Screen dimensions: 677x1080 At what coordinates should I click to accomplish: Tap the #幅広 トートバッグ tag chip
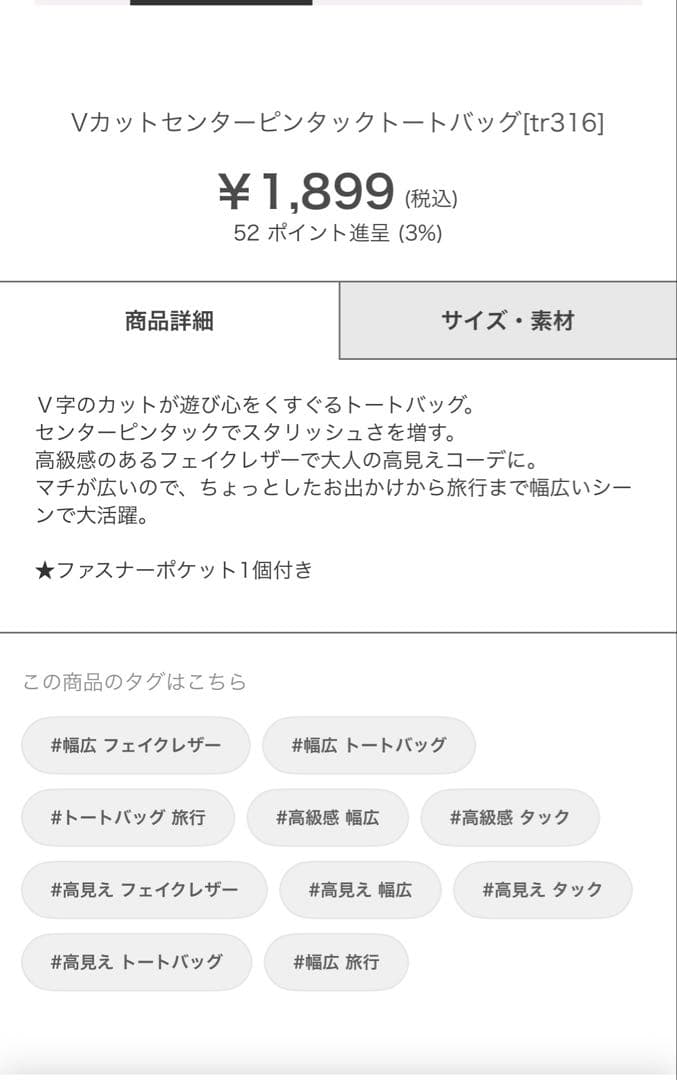369,745
